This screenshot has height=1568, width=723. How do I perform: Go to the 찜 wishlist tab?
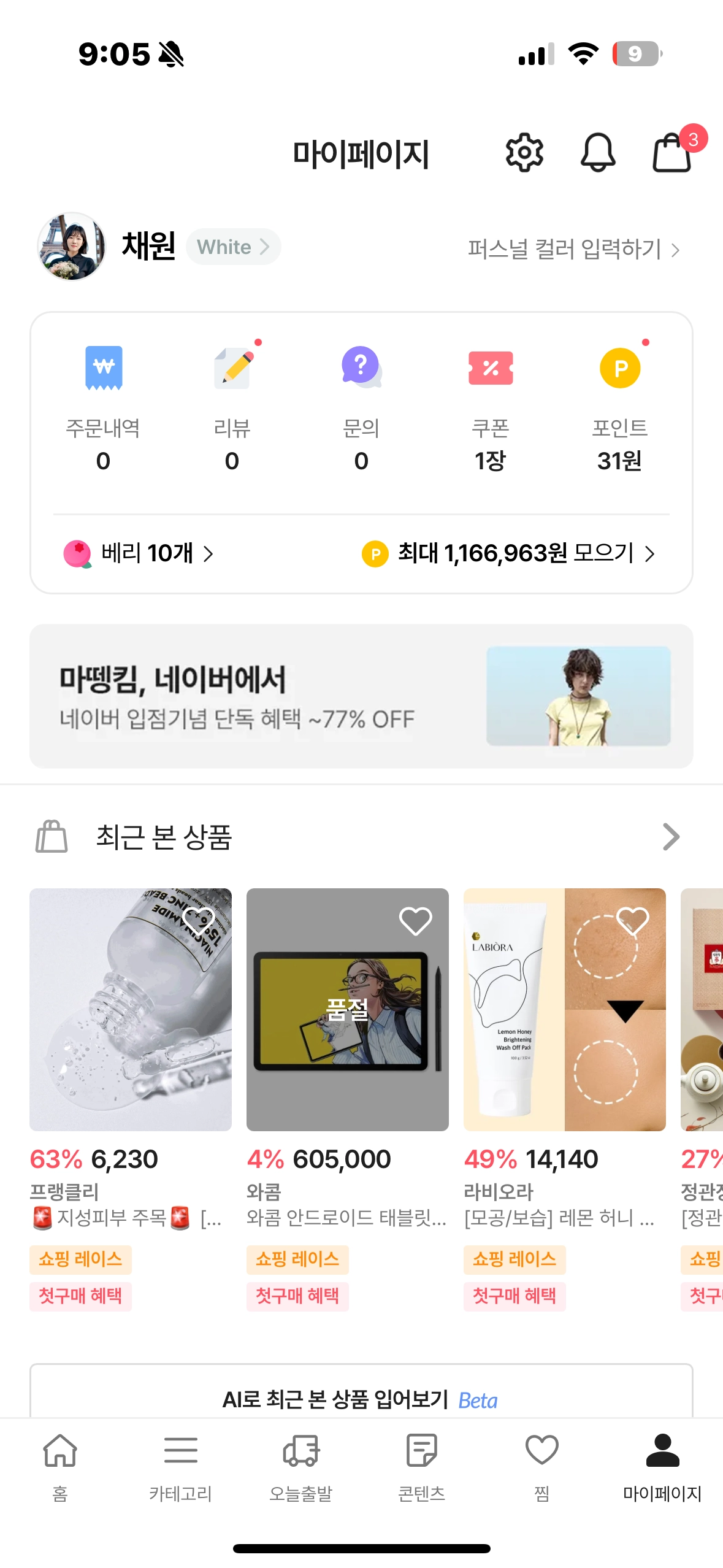point(542,1466)
